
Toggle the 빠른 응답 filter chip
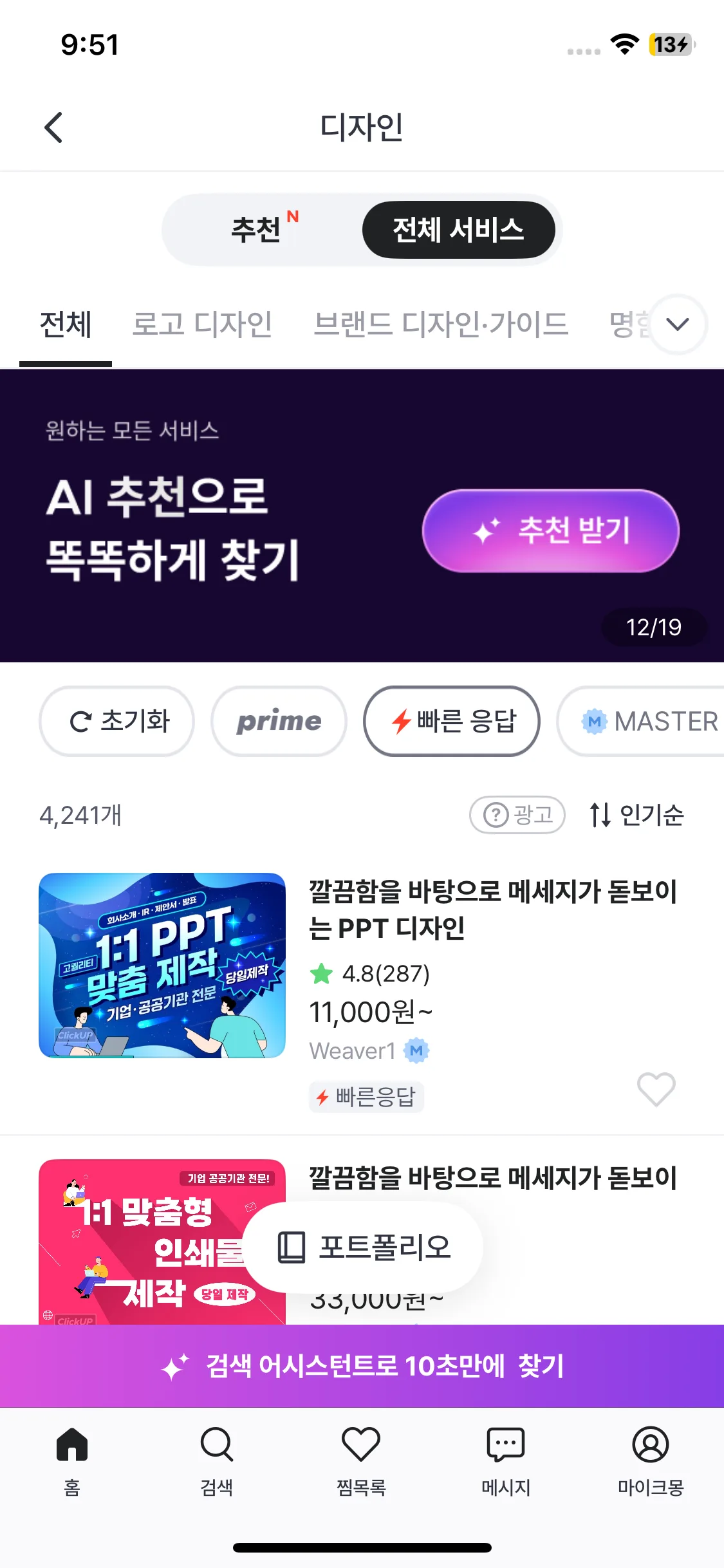452,721
